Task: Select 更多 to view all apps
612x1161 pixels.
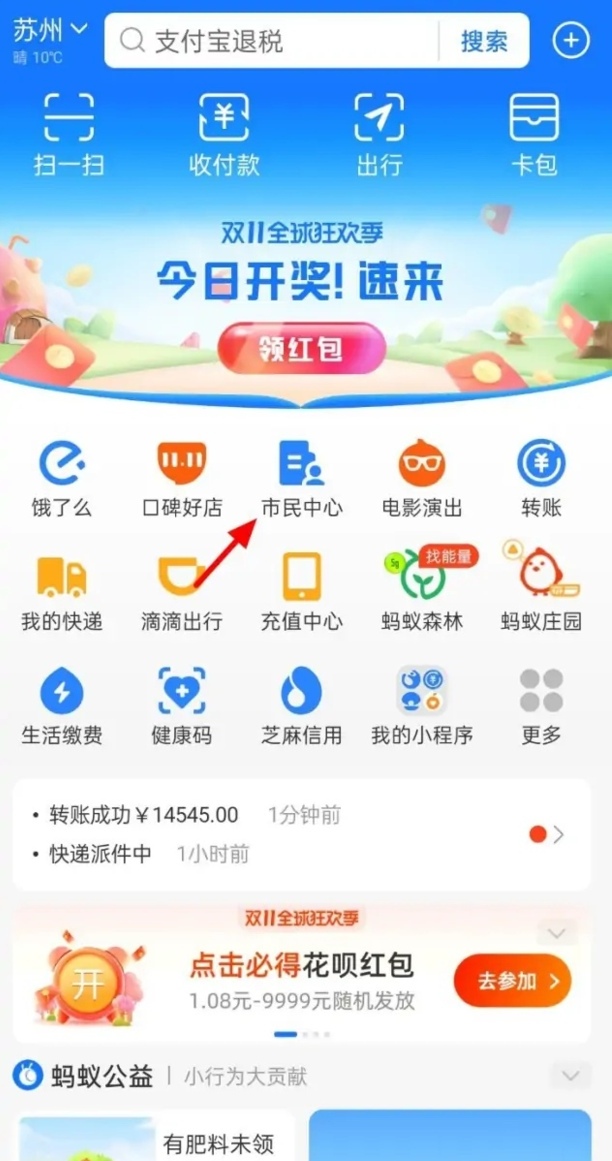Action: pos(541,707)
